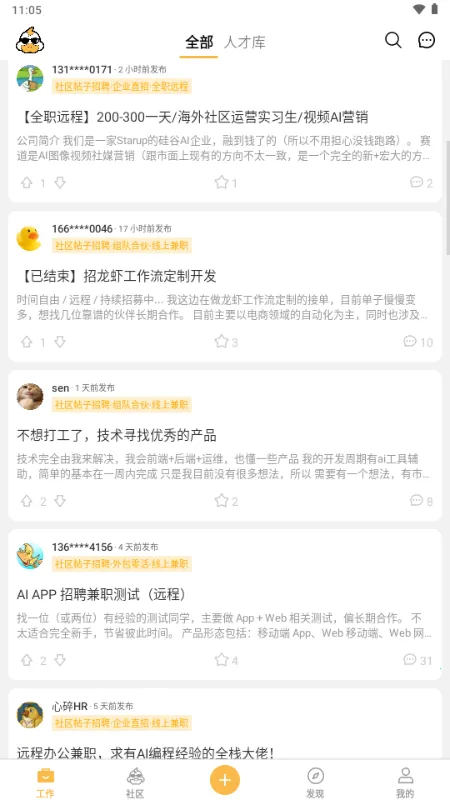The height and width of the screenshot is (800, 450).
Task: Open the 全职远程 海外社区运营实习生 post
Action: coord(193,117)
